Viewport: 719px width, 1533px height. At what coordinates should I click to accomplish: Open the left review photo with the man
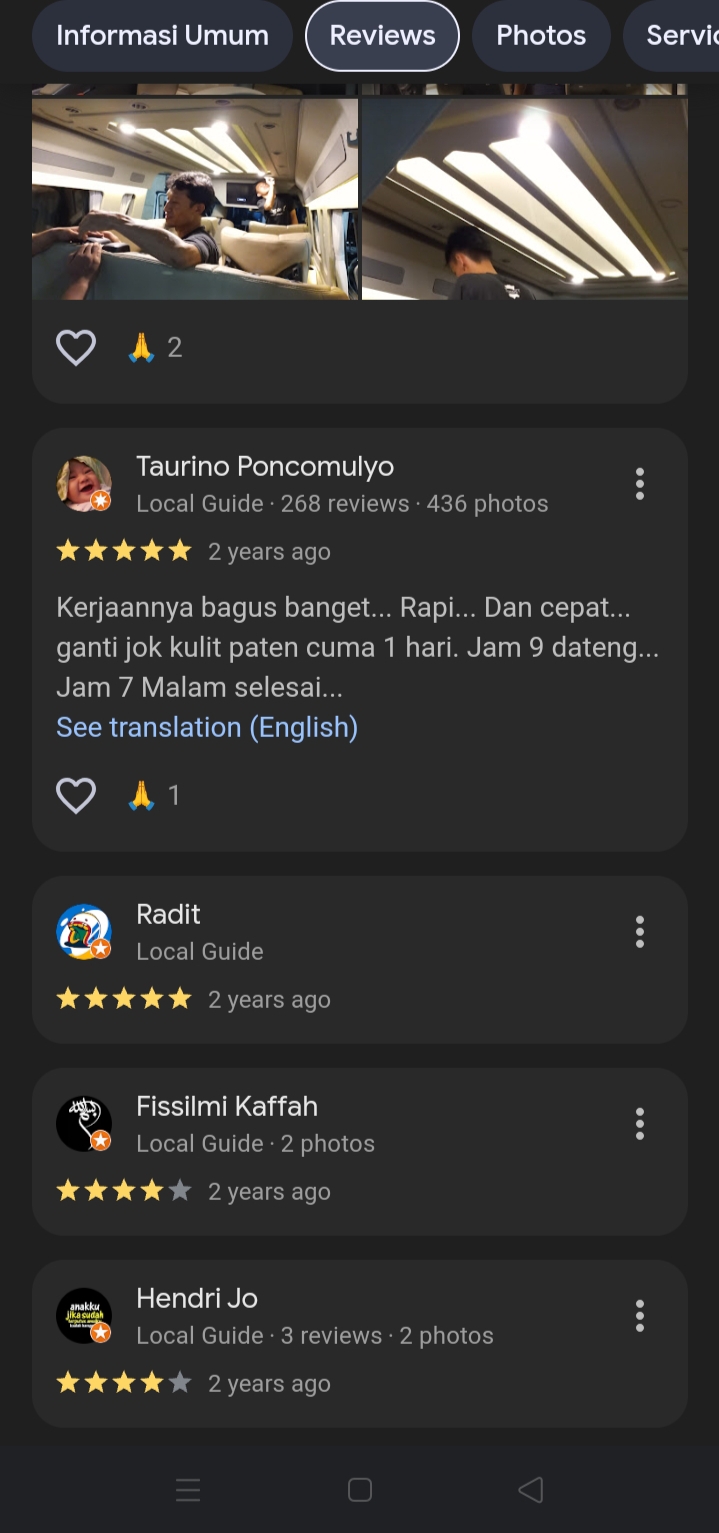pos(195,195)
